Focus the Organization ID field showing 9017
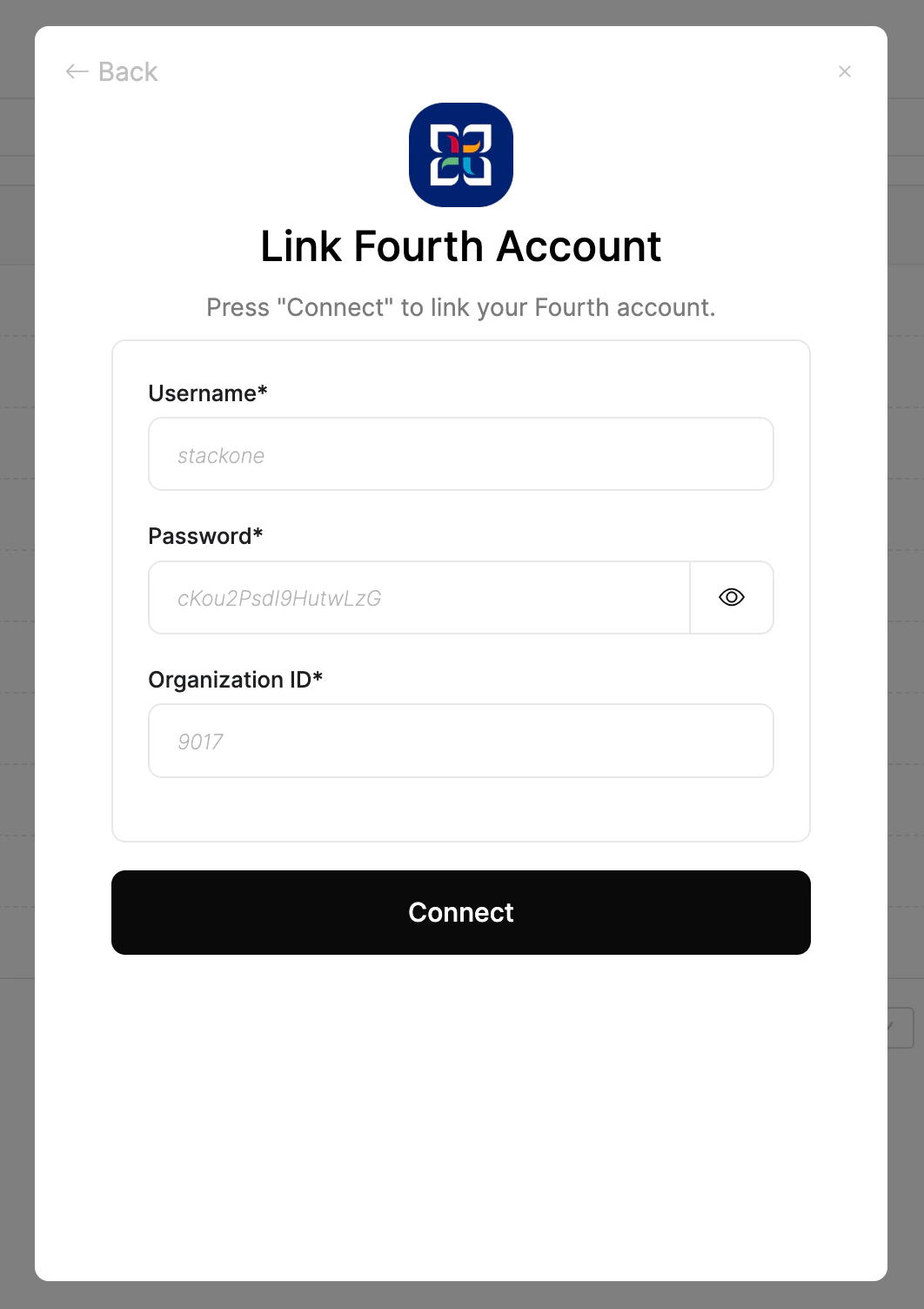924x1309 pixels. click(461, 741)
